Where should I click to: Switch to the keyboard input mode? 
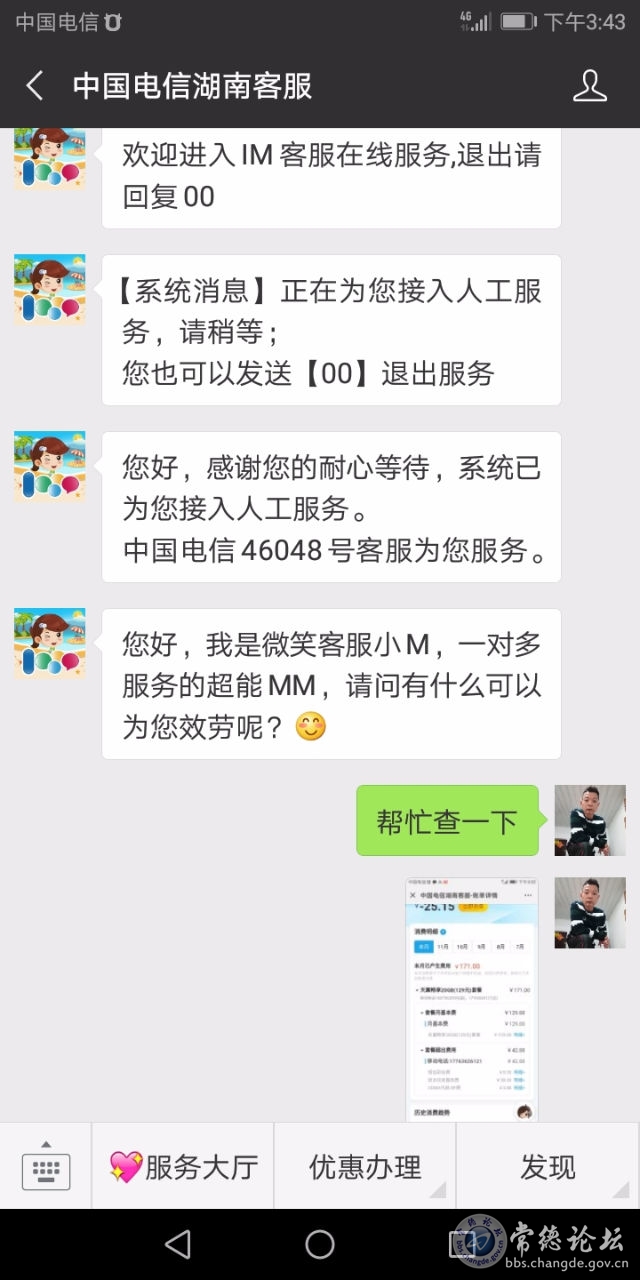click(46, 1166)
